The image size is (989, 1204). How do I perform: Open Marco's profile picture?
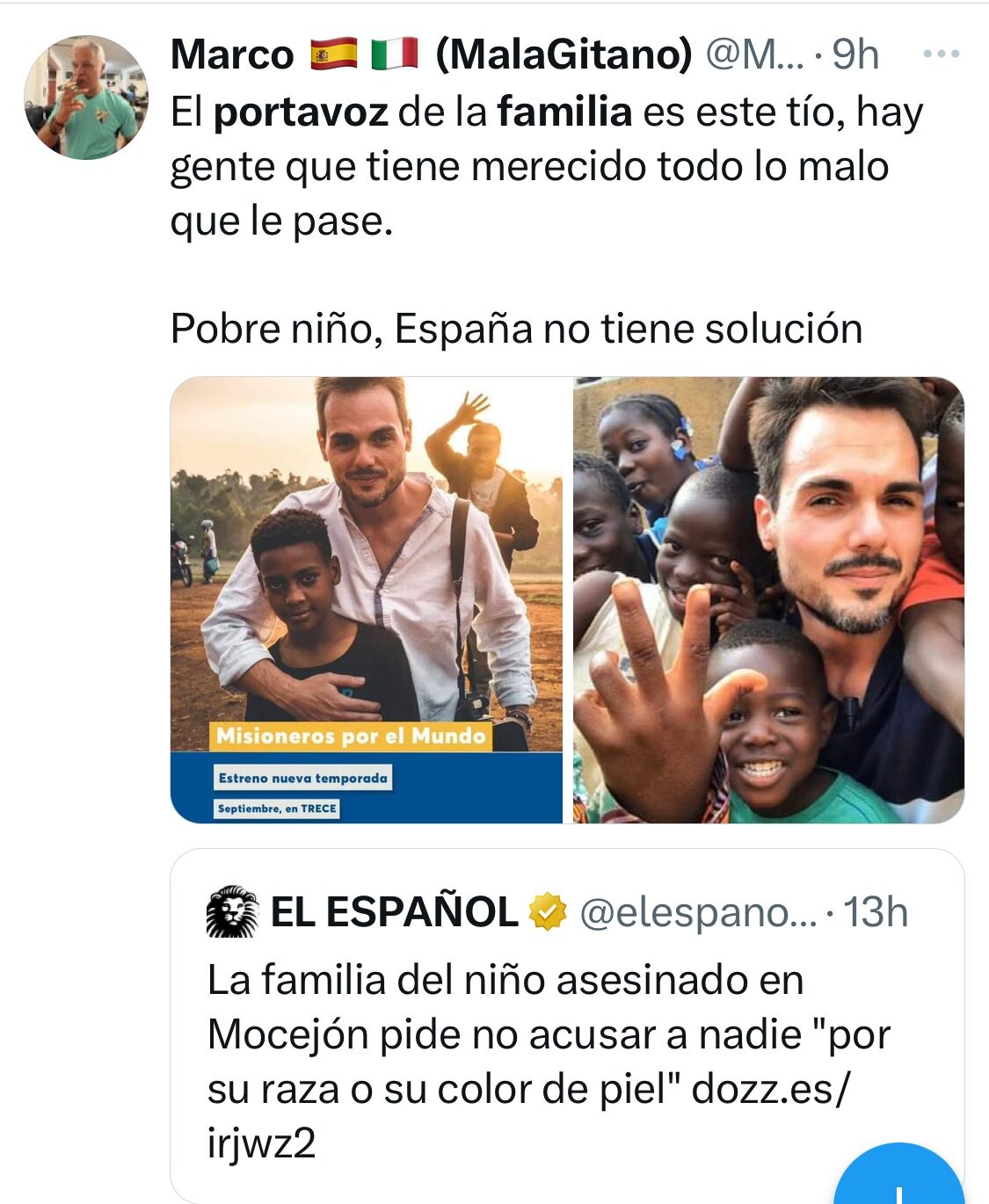tap(85, 98)
